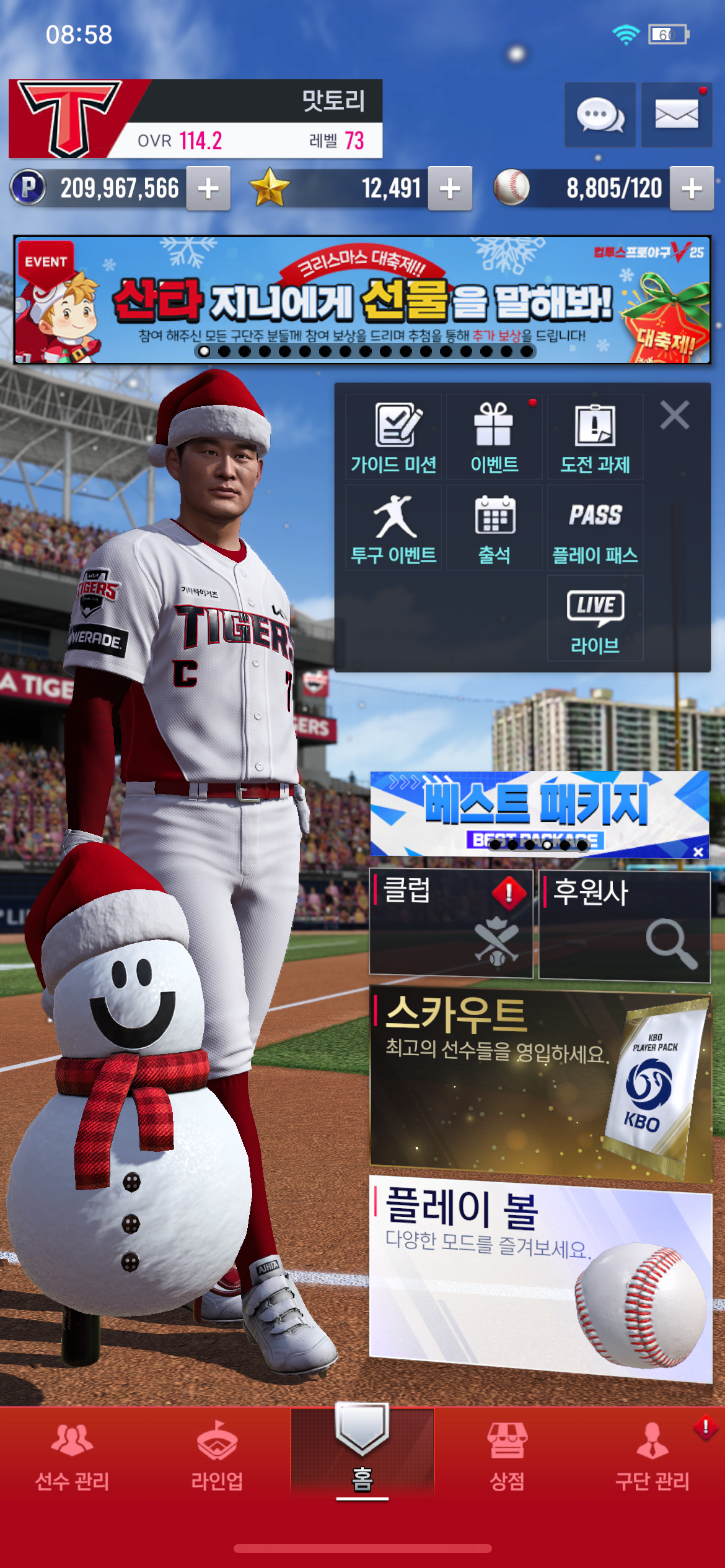This screenshot has width=725, height=1568.
Task: Add more play balls with plus button
Action: (x=692, y=188)
